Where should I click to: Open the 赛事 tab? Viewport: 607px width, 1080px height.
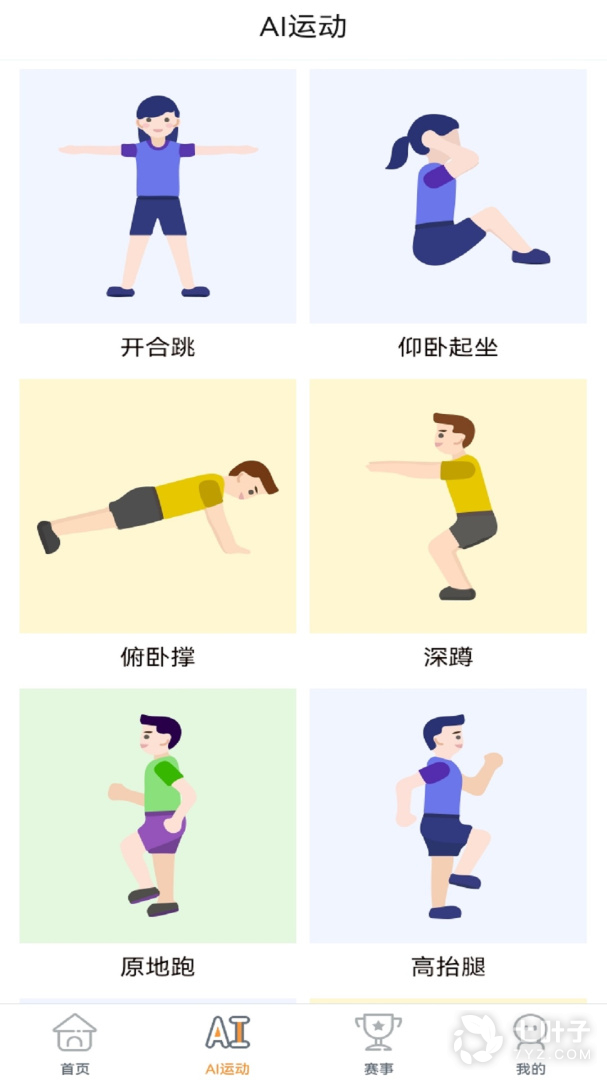pyautogui.click(x=378, y=1043)
